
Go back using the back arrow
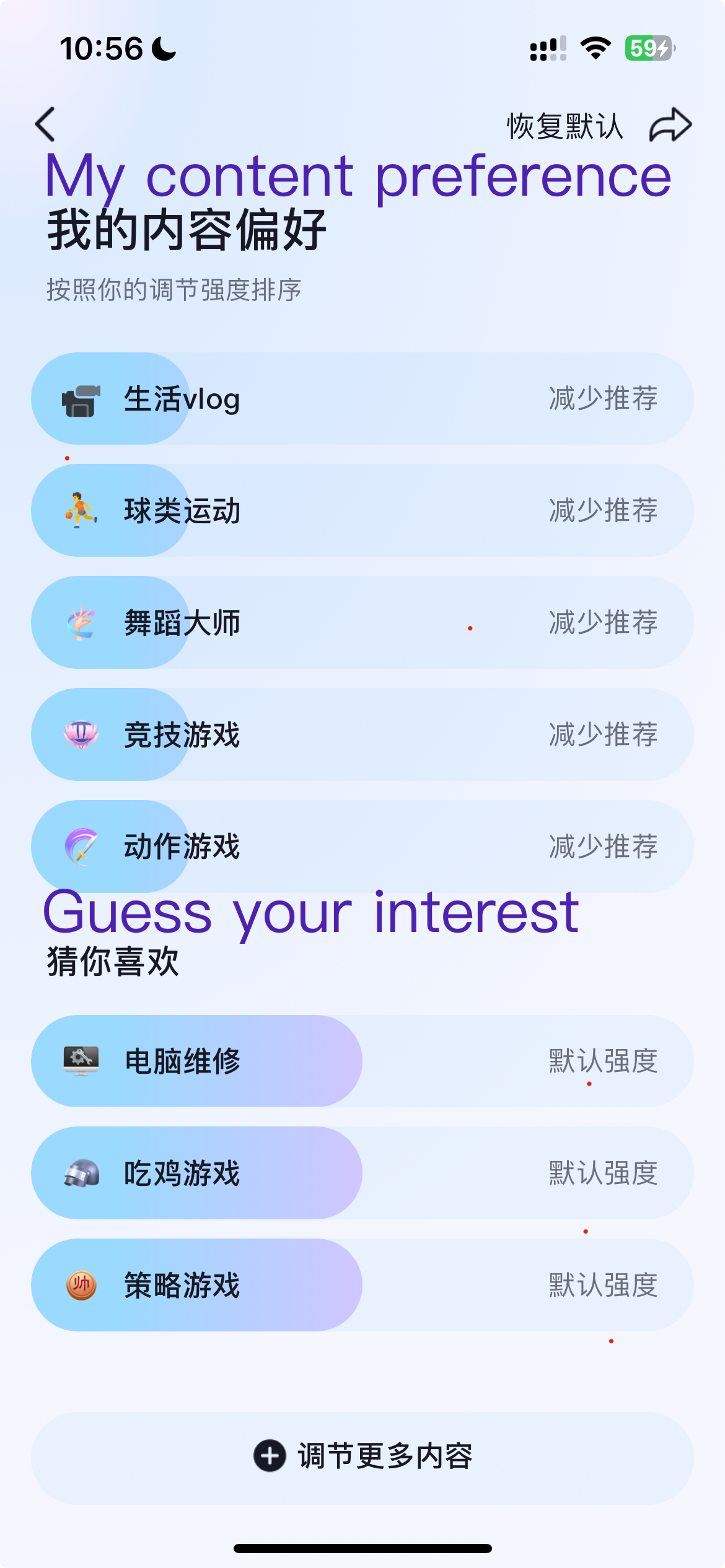(x=45, y=124)
